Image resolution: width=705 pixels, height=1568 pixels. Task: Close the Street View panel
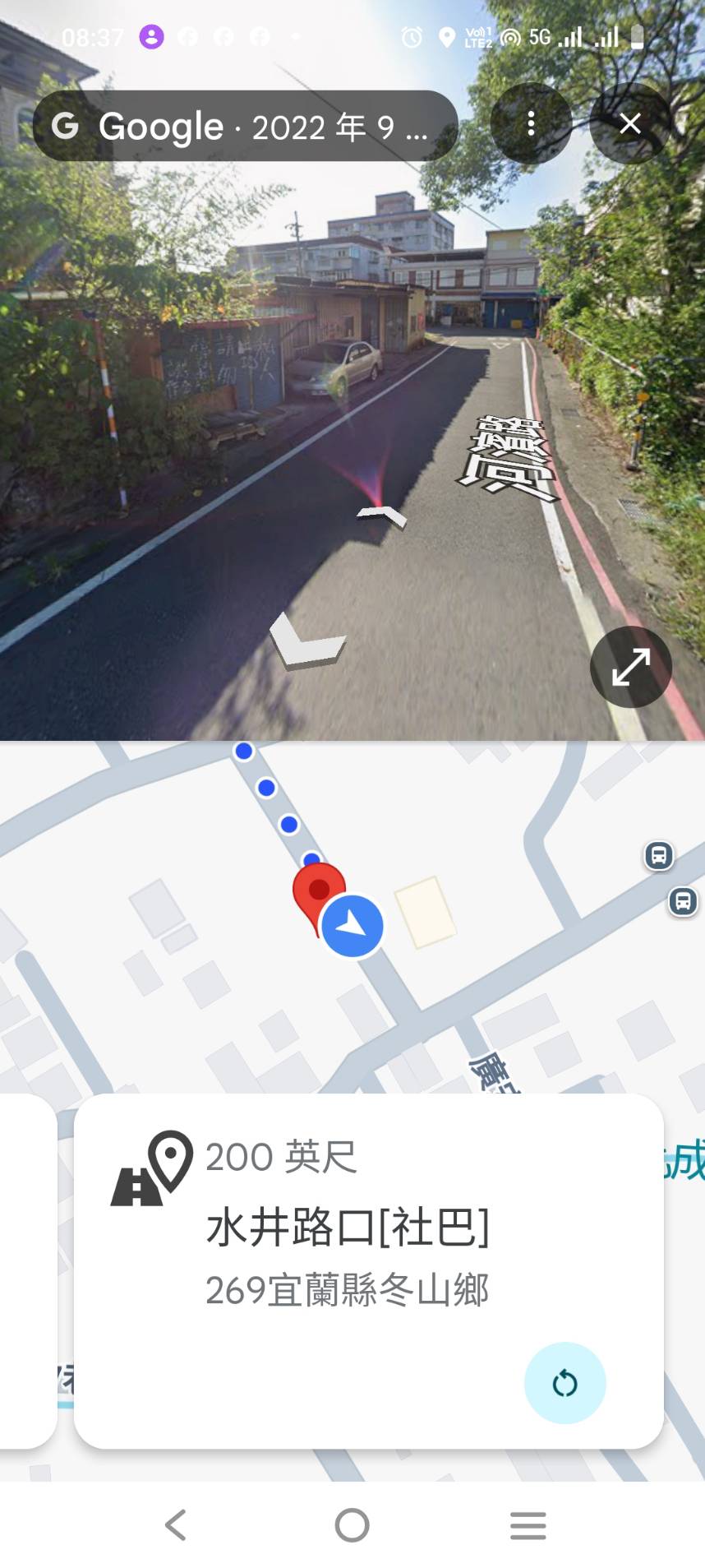click(x=630, y=123)
